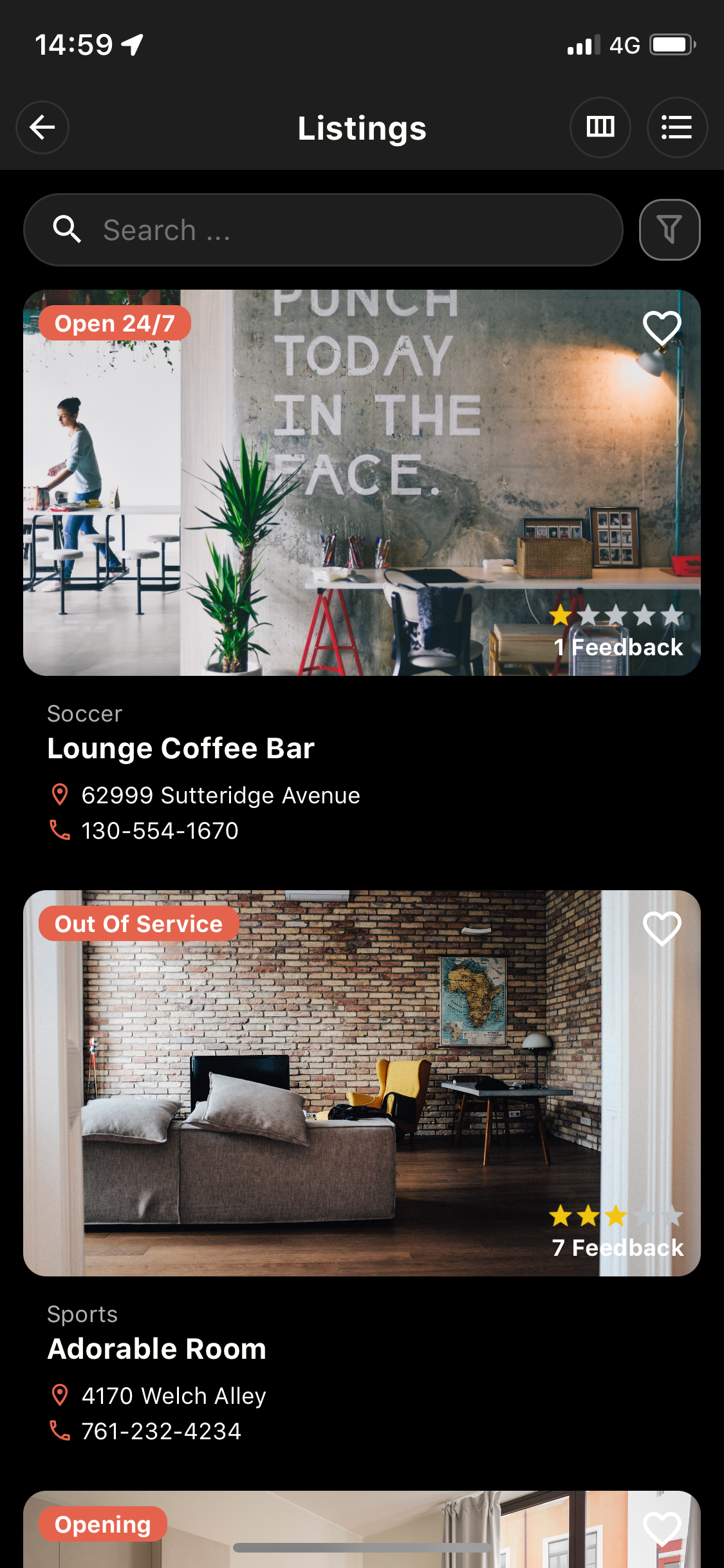The width and height of the screenshot is (724, 1568).
Task: Open the Lounge Coffee Bar listing
Action: (181, 748)
